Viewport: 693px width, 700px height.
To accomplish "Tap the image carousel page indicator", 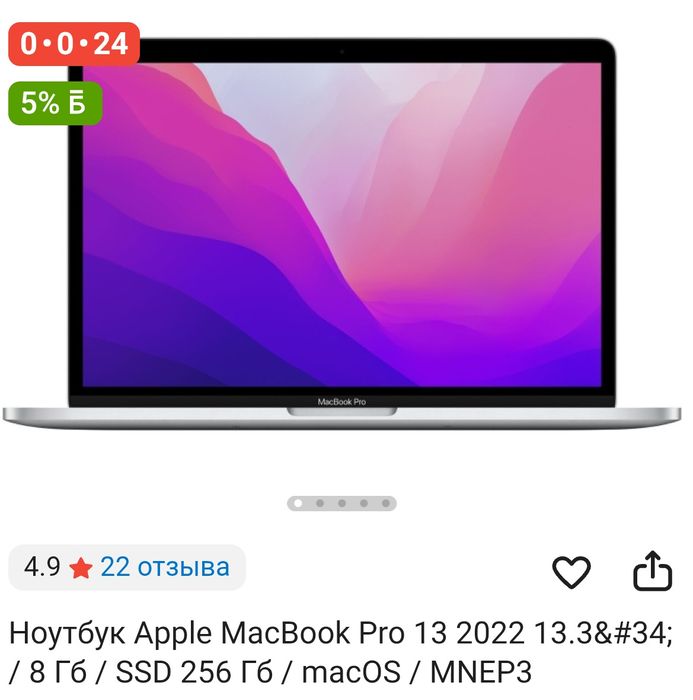I will click(342, 503).
